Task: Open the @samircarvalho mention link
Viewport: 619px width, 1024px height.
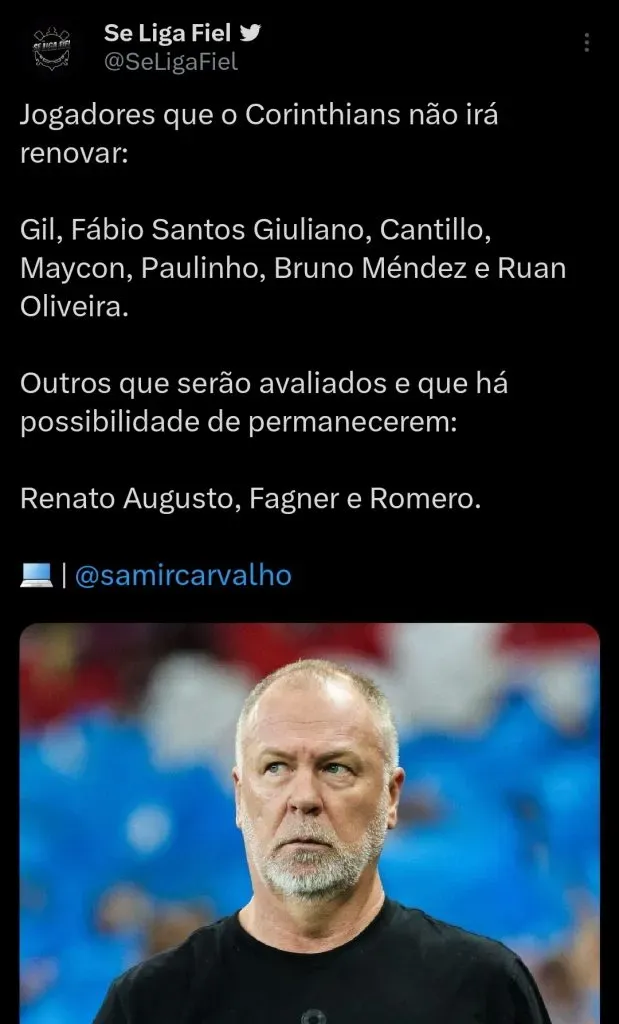Action: click(183, 577)
